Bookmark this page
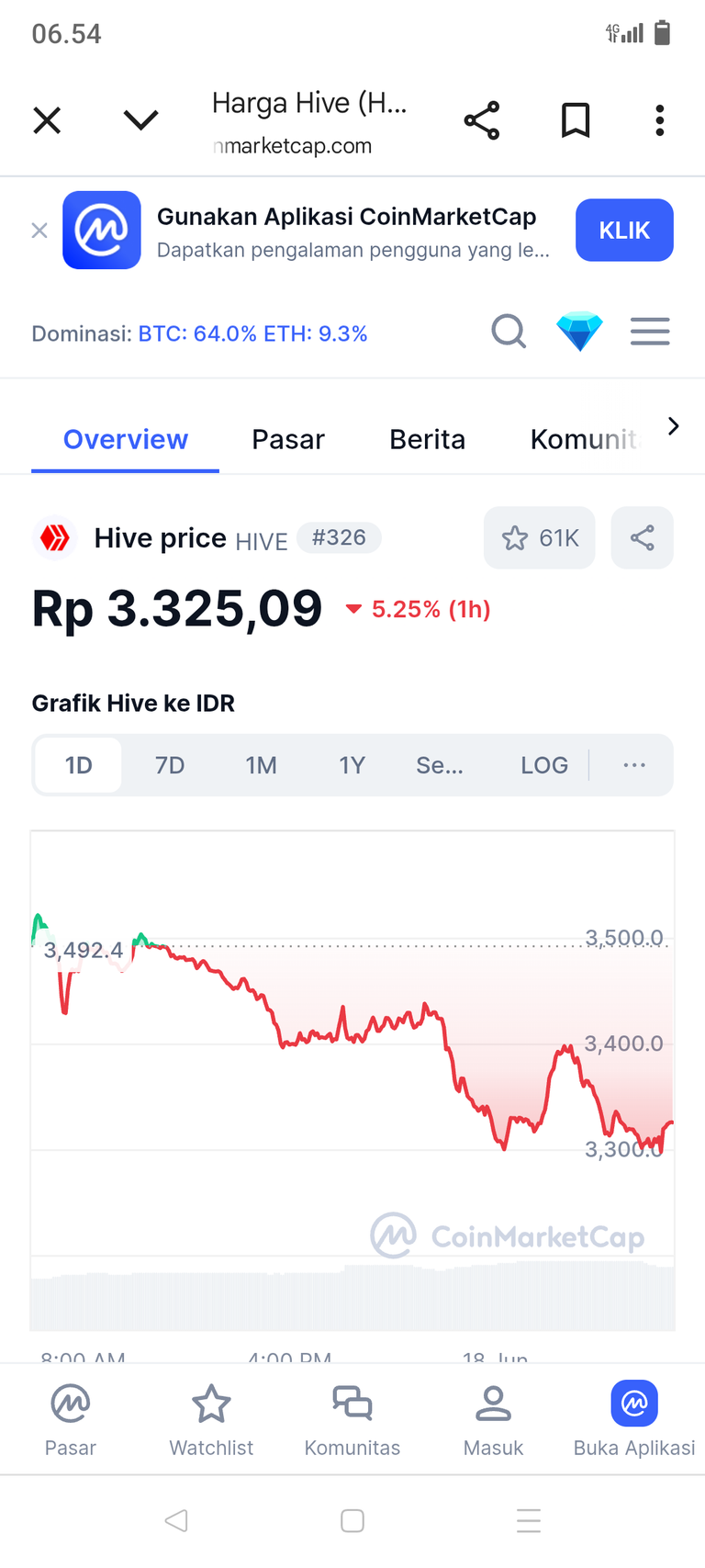The image size is (705, 1568). [x=576, y=120]
